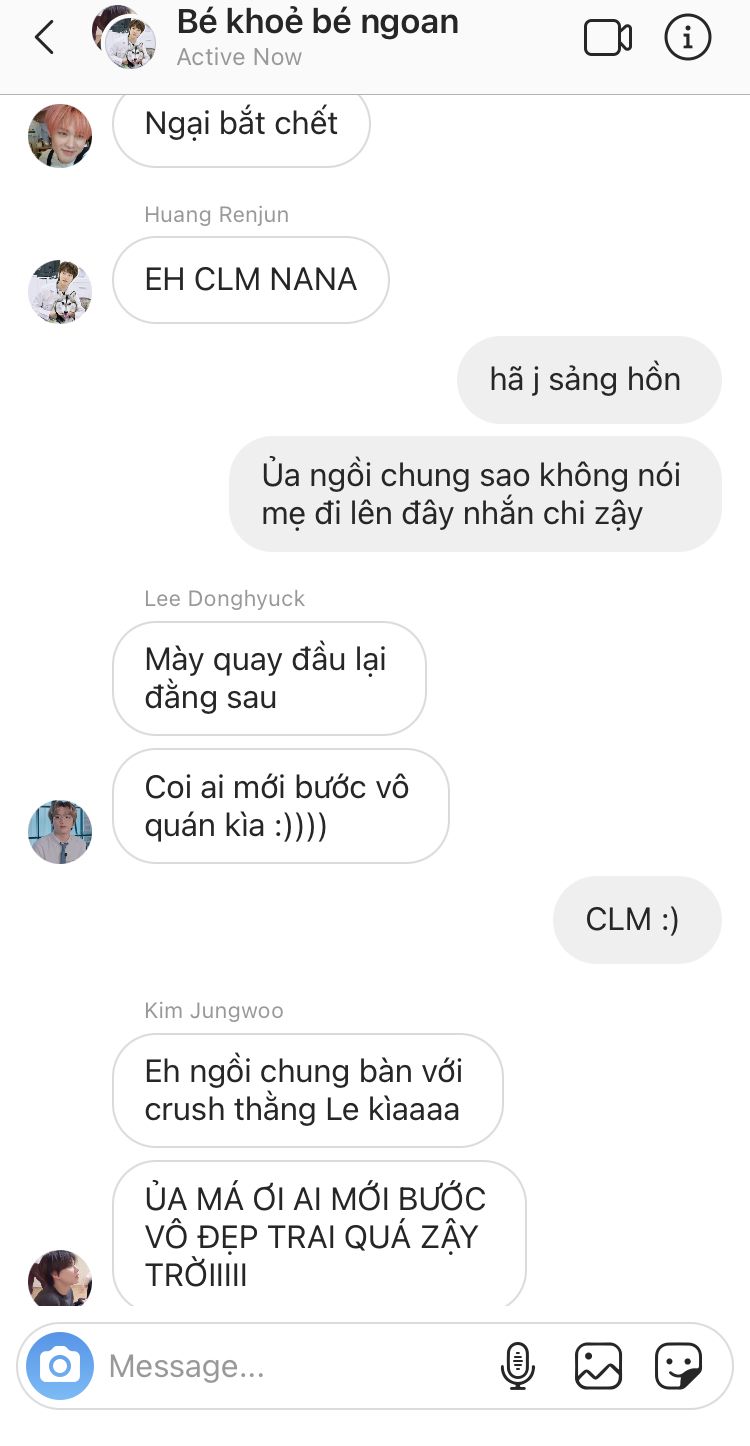
Task: View Kim Jungwoo's avatar
Action: (60, 1278)
